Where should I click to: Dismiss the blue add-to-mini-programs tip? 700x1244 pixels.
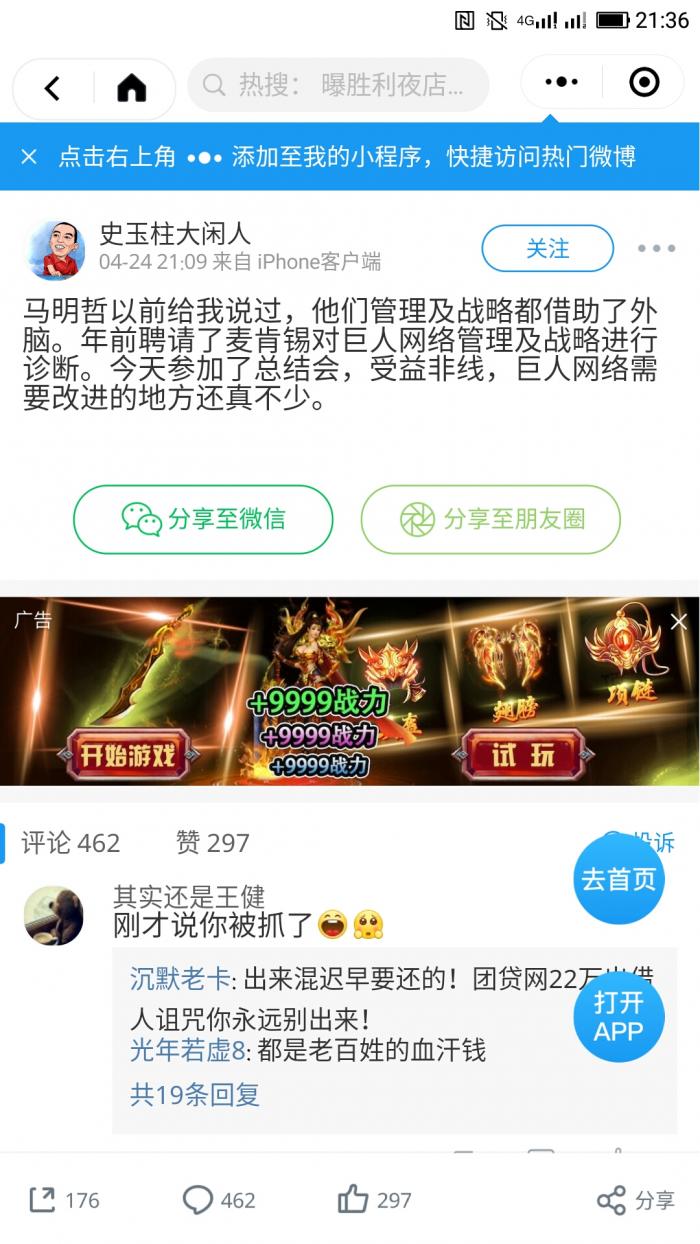coord(29,156)
